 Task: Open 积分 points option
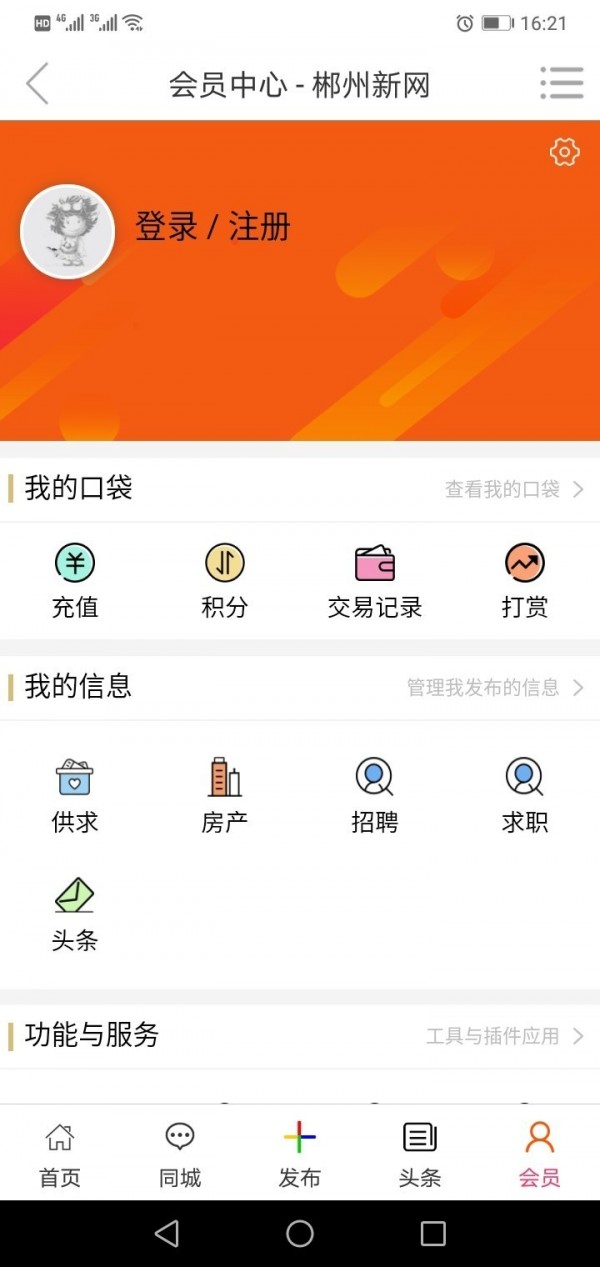pyautogui.click(x=225, y=580)
